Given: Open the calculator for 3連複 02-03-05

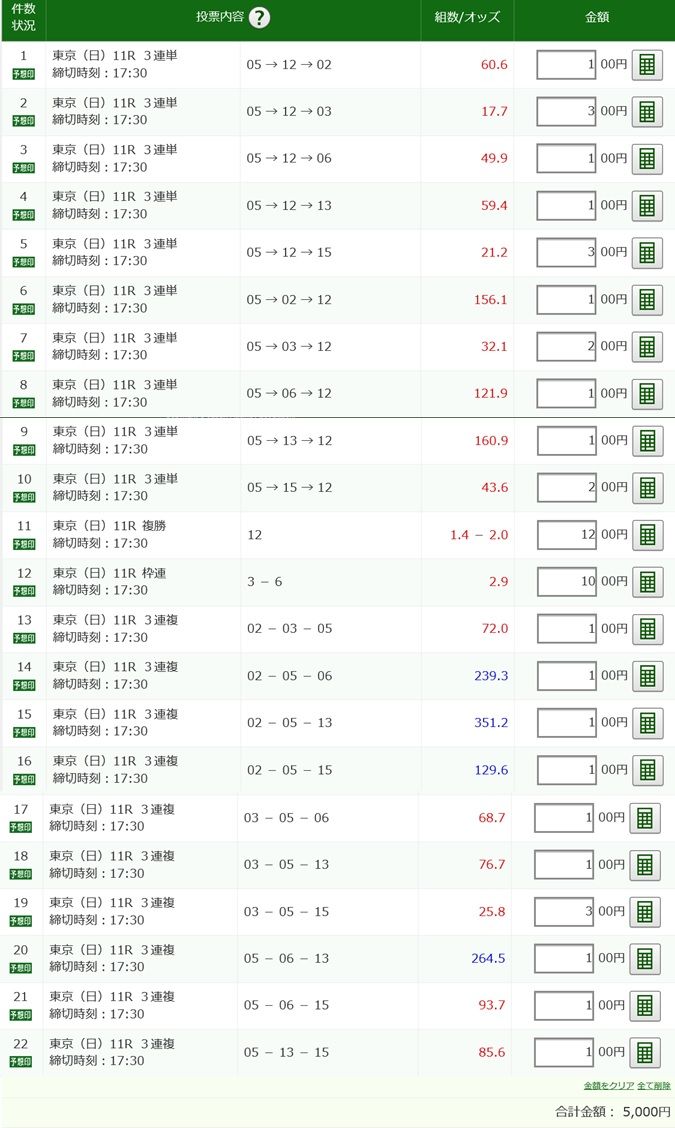Looking at the screenshot, I should (648, 629).
